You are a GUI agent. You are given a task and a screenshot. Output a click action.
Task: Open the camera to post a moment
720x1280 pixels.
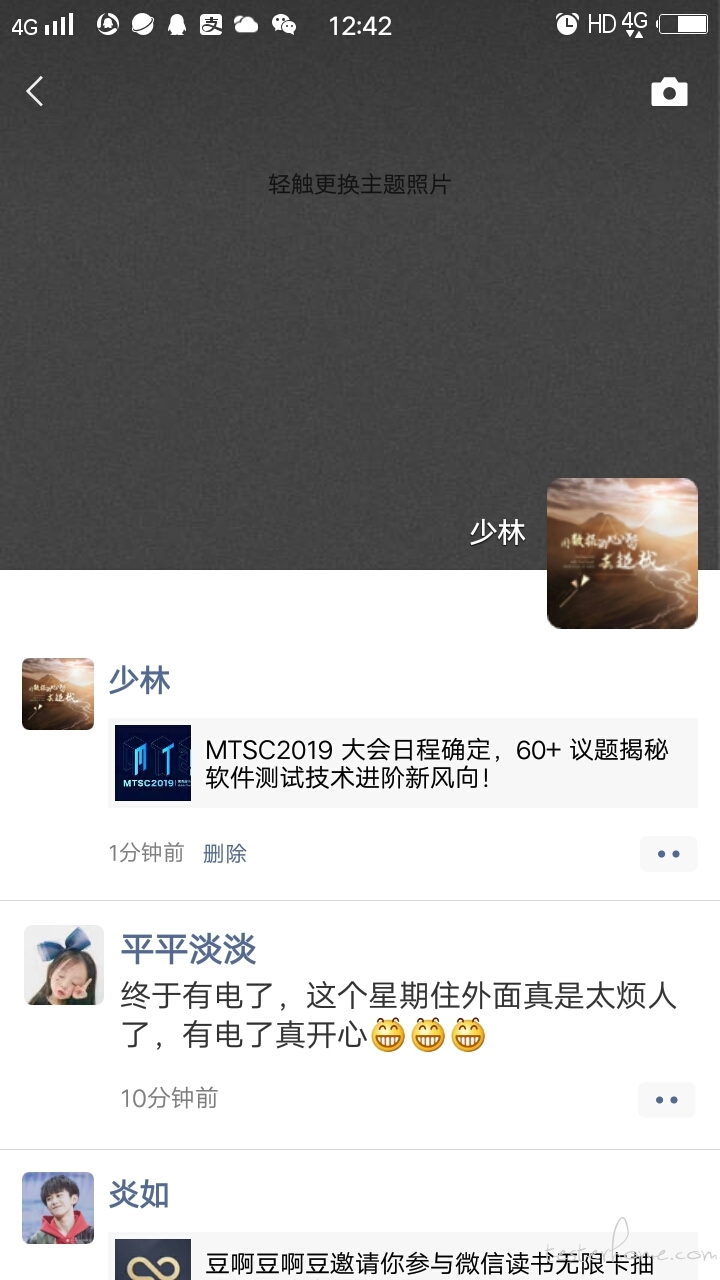pyautogui.click(x=669, y=92)
